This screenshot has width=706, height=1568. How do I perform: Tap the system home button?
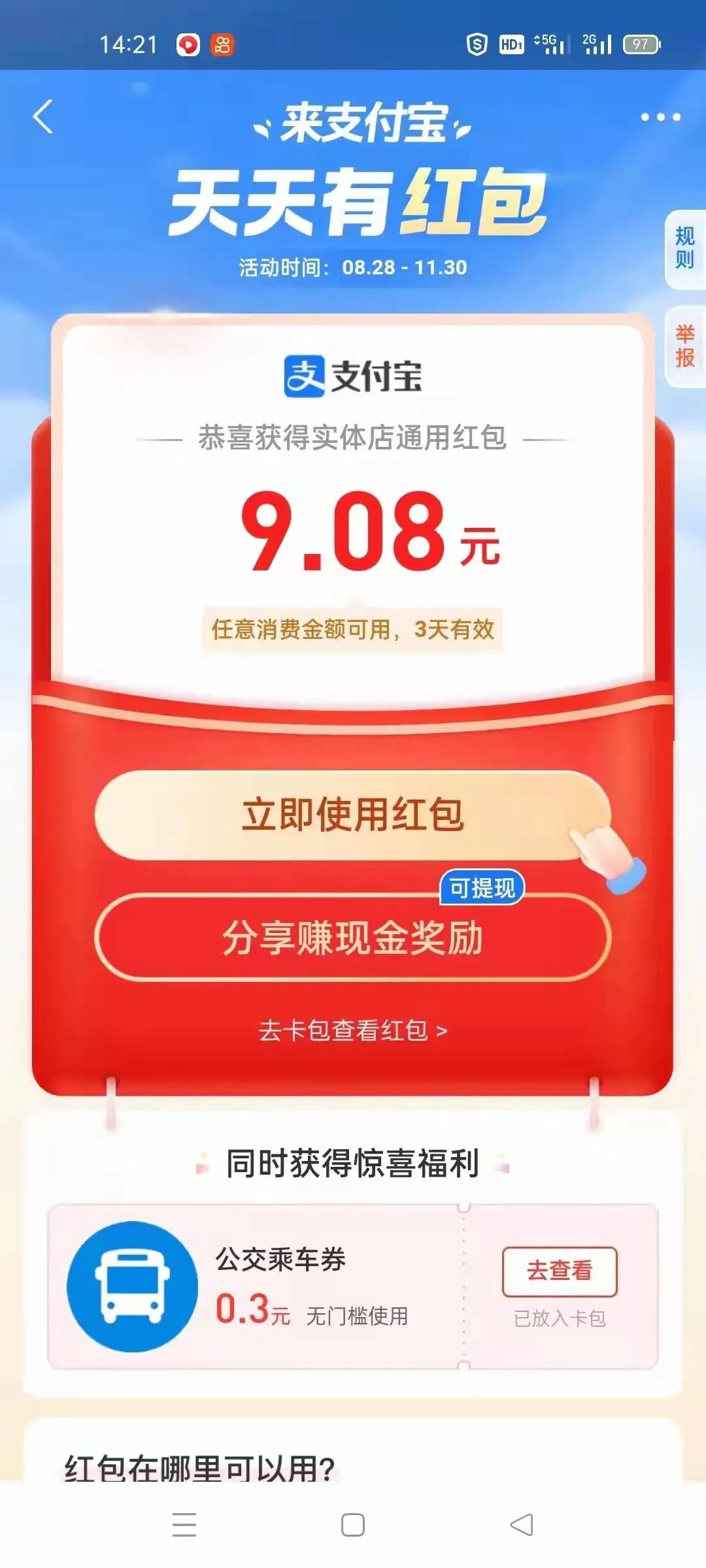click(x=353, y=1525)
